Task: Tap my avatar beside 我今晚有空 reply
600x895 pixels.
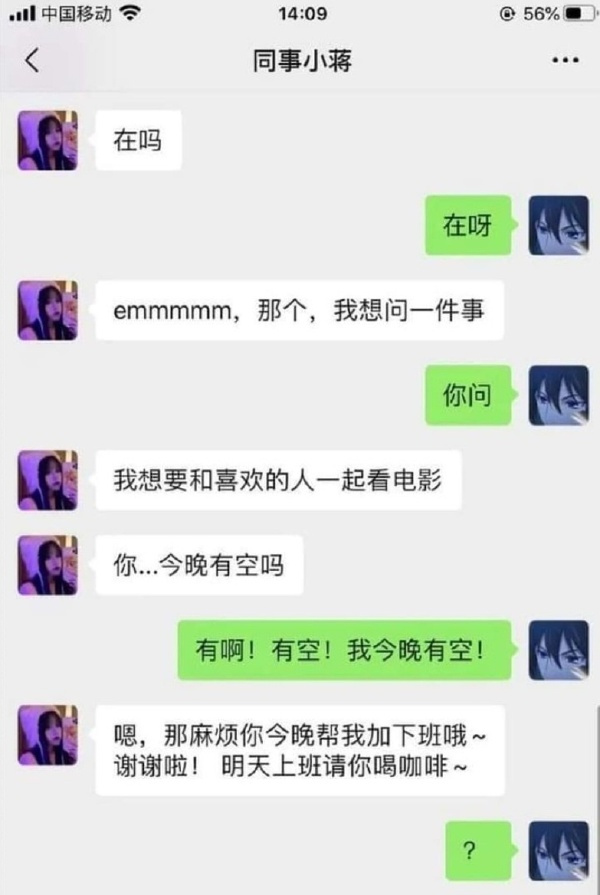Action: click(x=558, y=650)
